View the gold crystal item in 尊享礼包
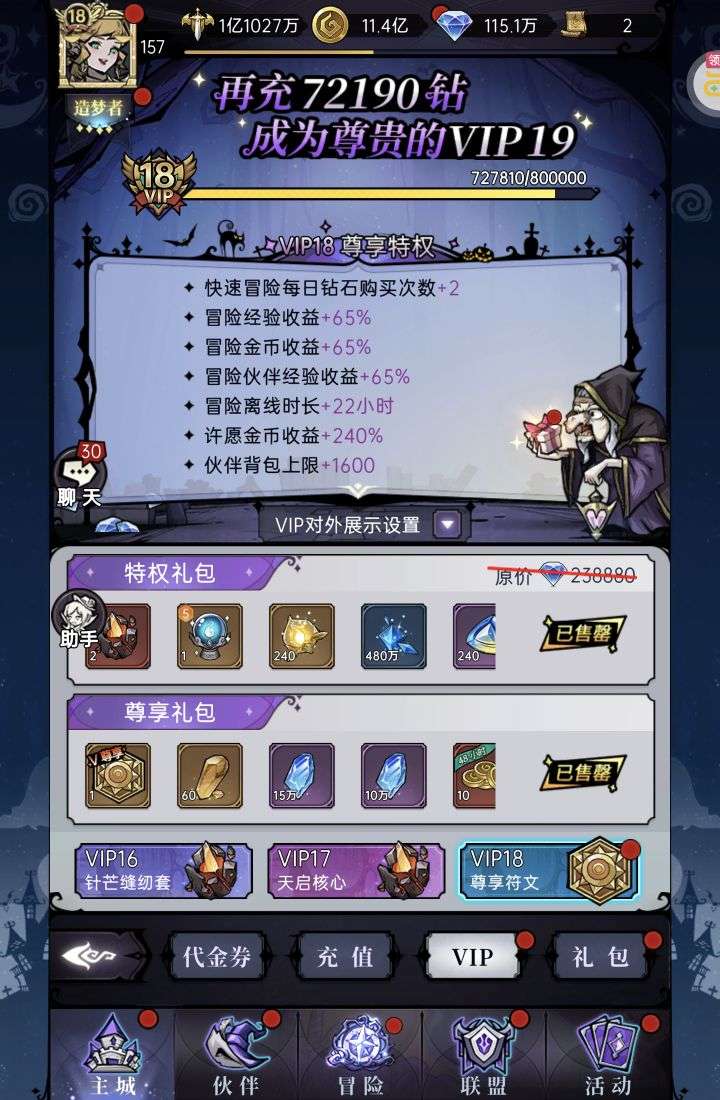 (209, 775)
